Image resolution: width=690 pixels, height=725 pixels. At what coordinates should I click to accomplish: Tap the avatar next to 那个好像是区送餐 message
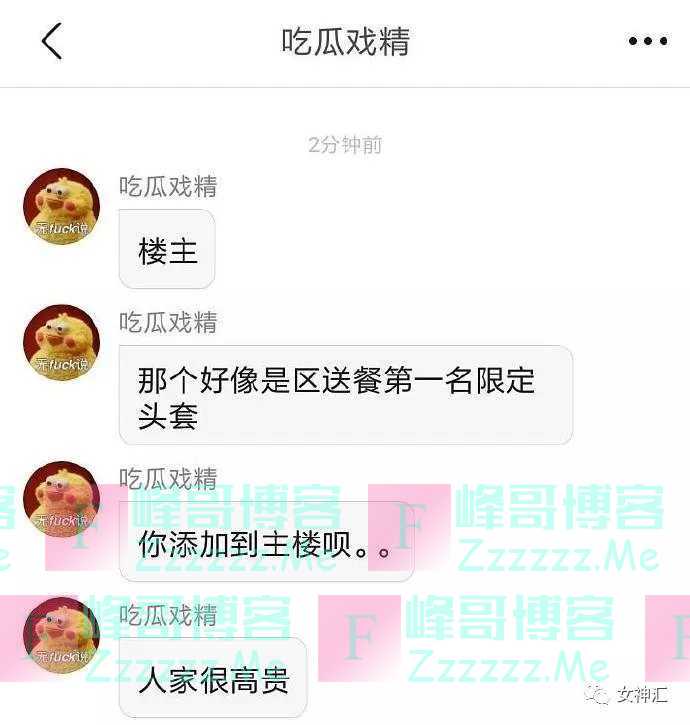[61, 343]
